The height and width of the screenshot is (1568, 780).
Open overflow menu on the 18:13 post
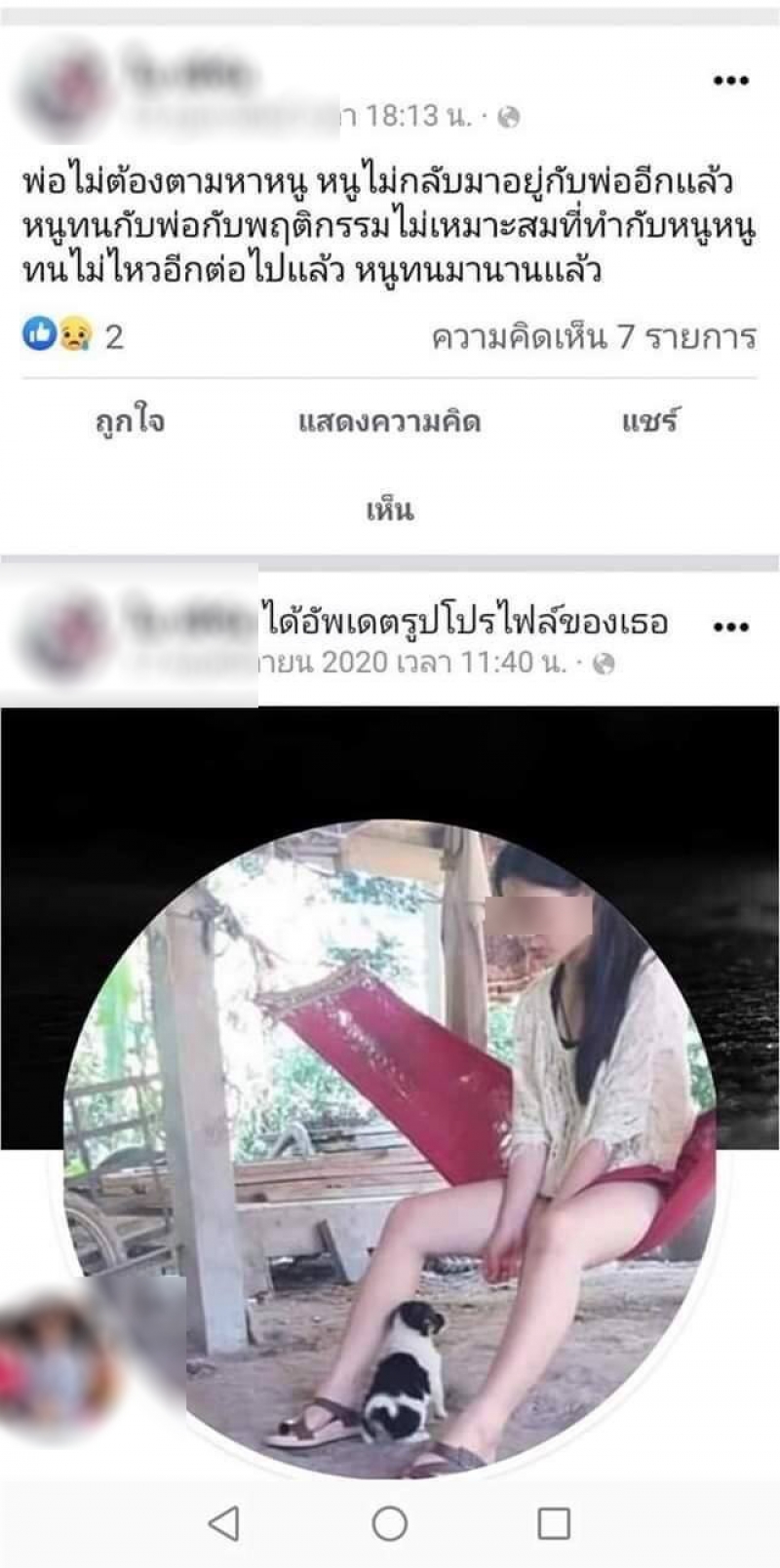pyautogui.click(x=730, y=81)
